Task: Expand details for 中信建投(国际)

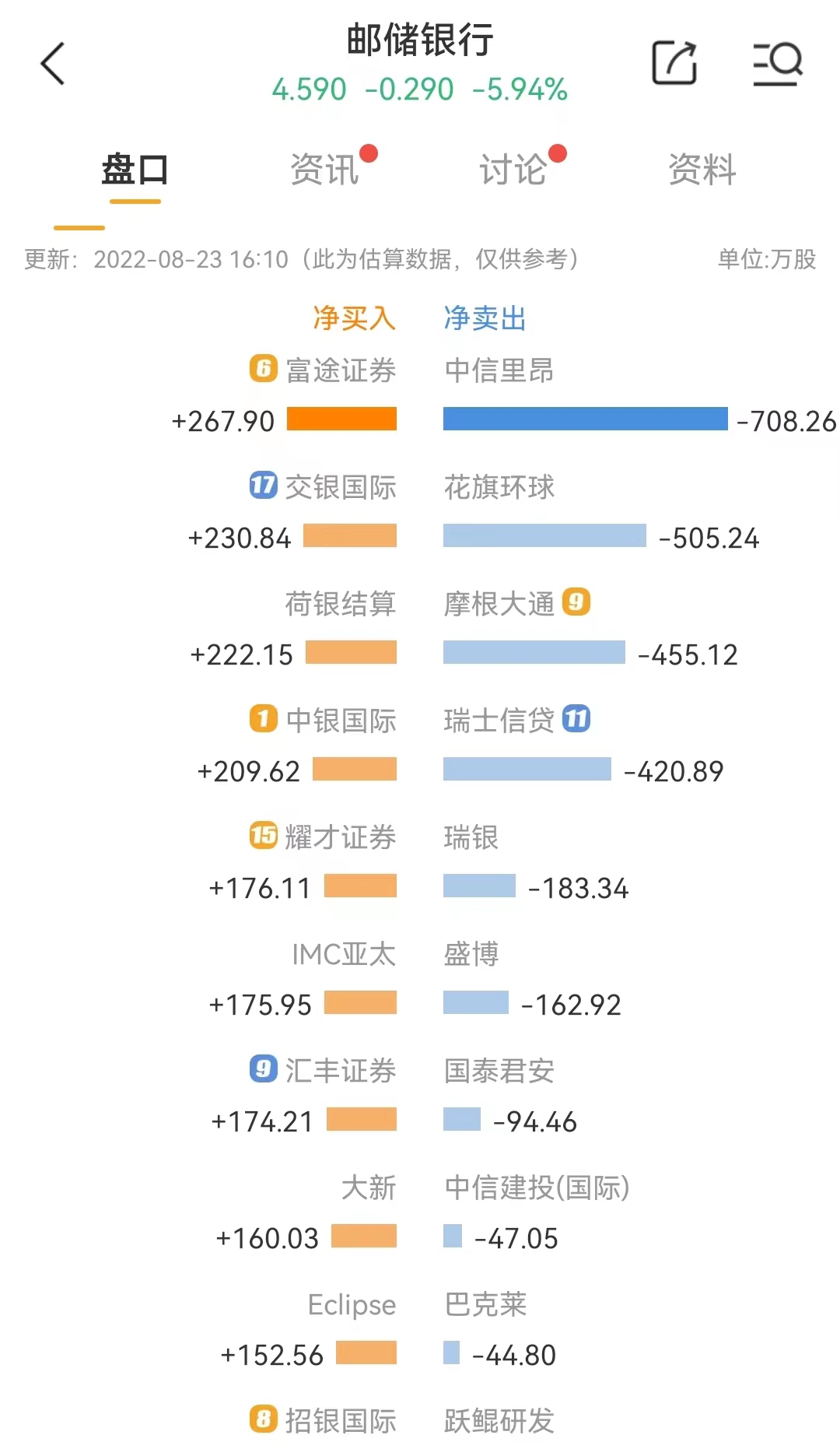Action: (538, 1188)
